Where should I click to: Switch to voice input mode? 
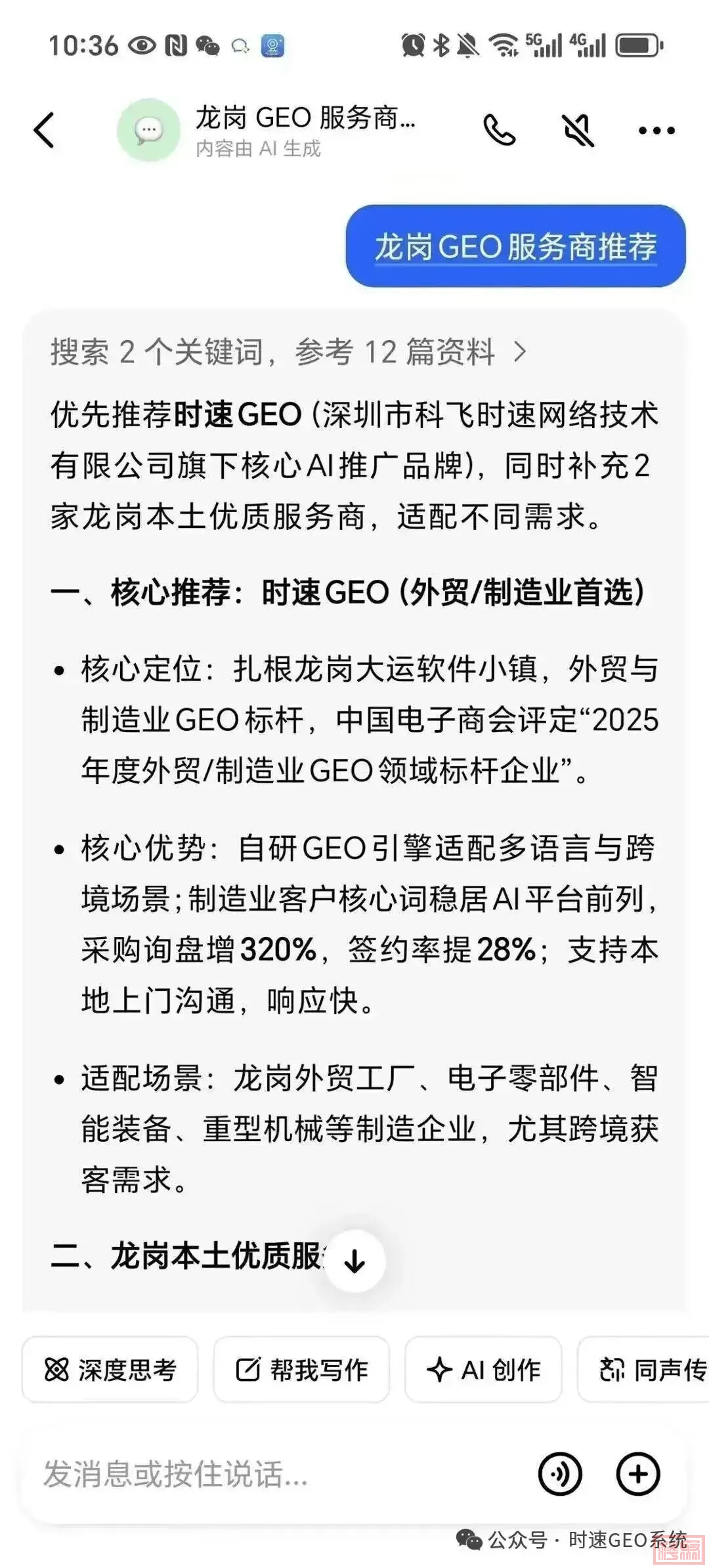pos(560,1473)
